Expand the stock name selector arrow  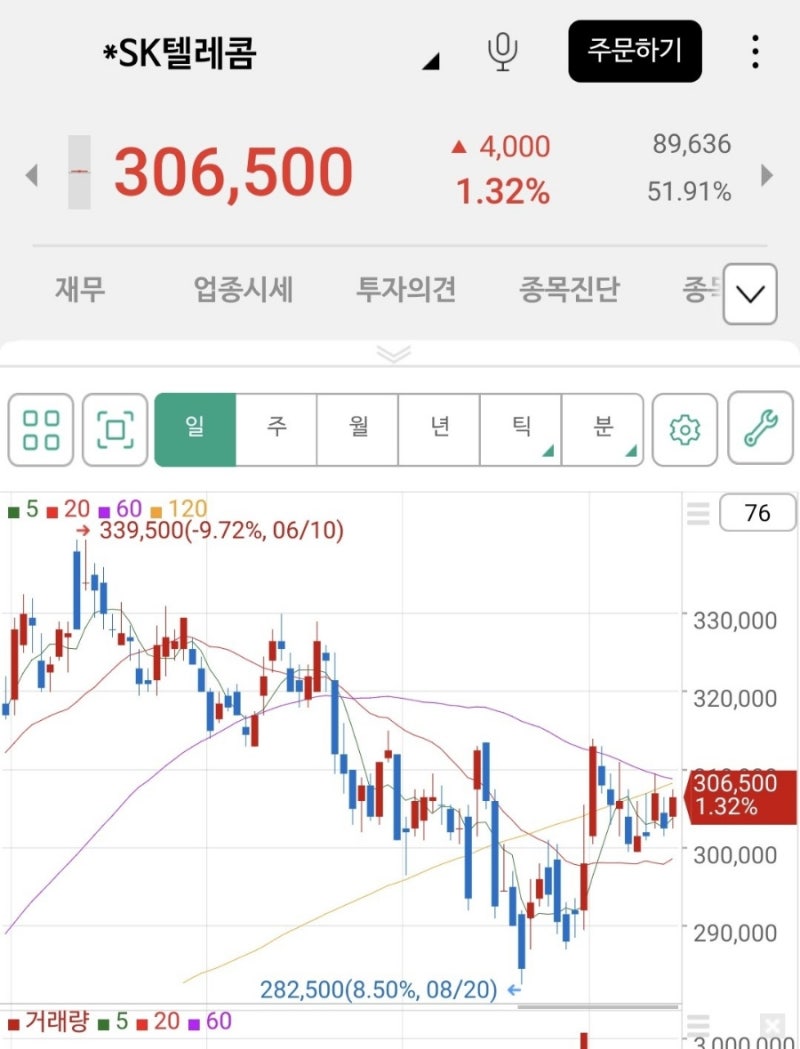(428, 62)
